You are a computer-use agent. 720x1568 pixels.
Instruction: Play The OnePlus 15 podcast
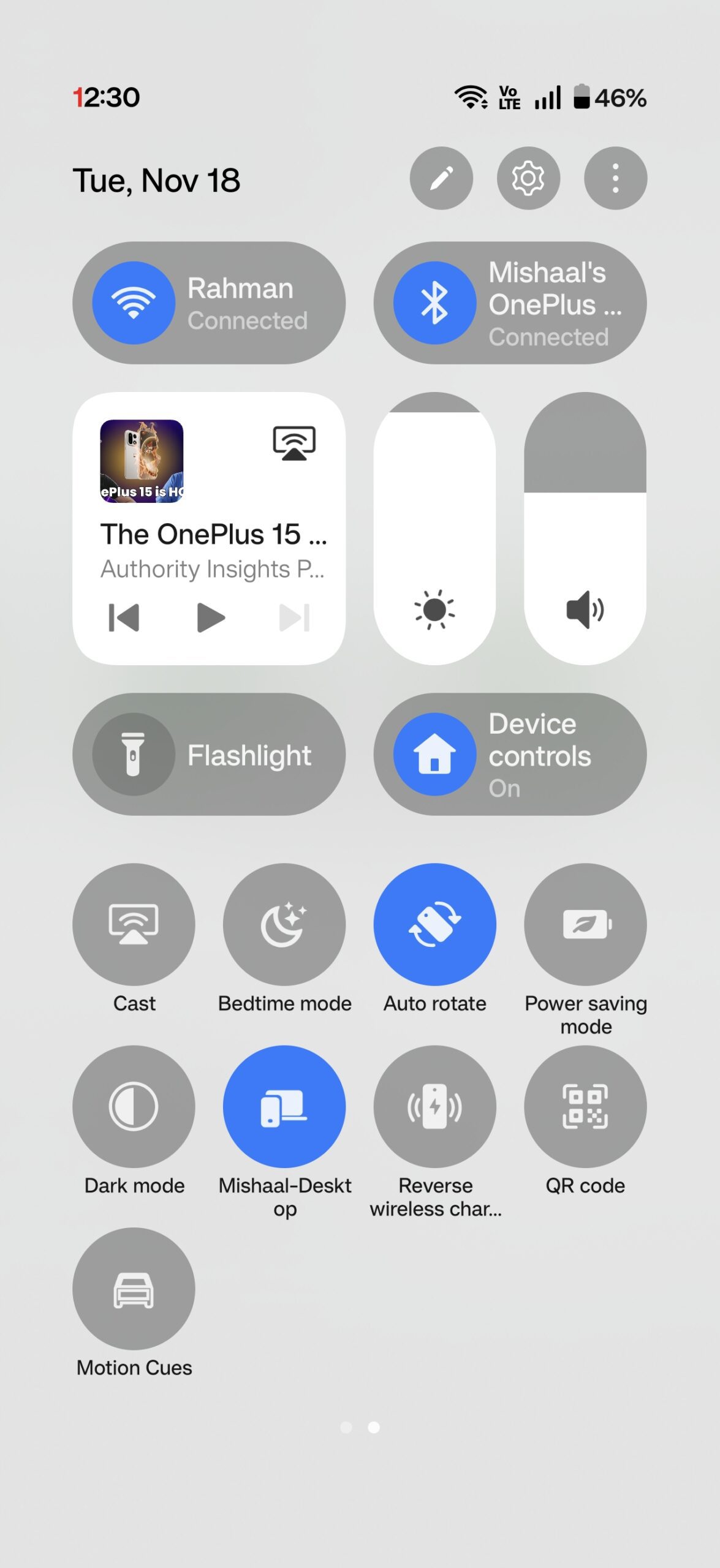pos(210,617)
